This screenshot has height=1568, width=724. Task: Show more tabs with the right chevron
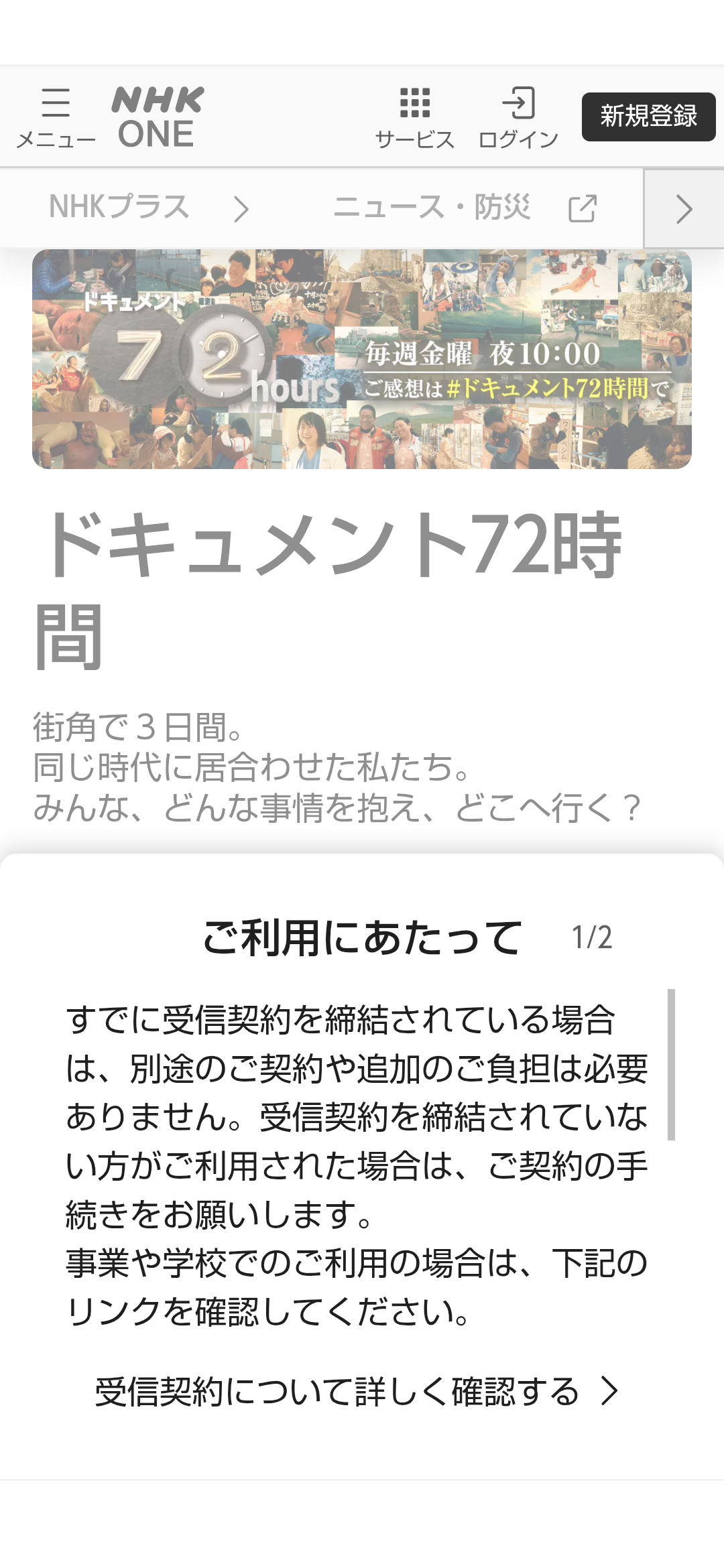tap(684, 209)
